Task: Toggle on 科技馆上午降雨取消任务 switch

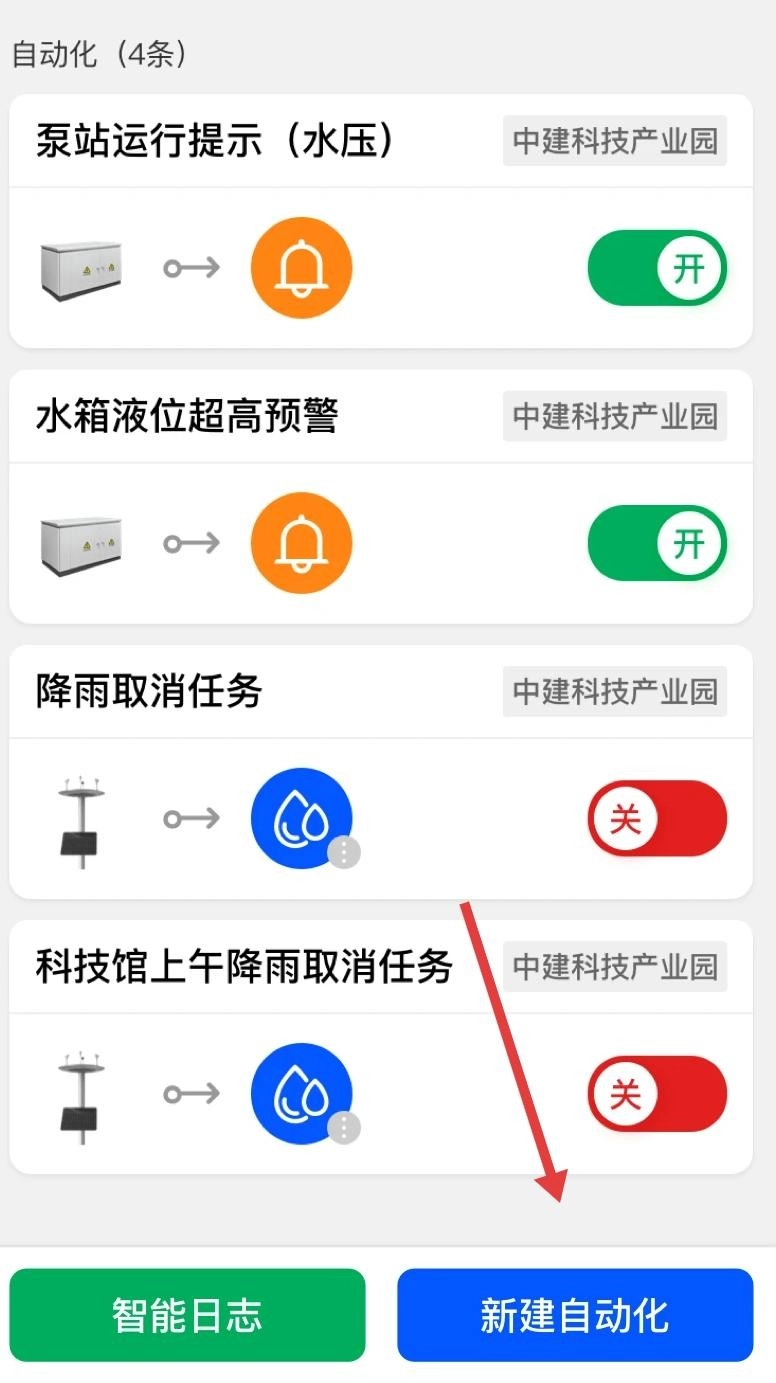Action: pos(657,1094)
